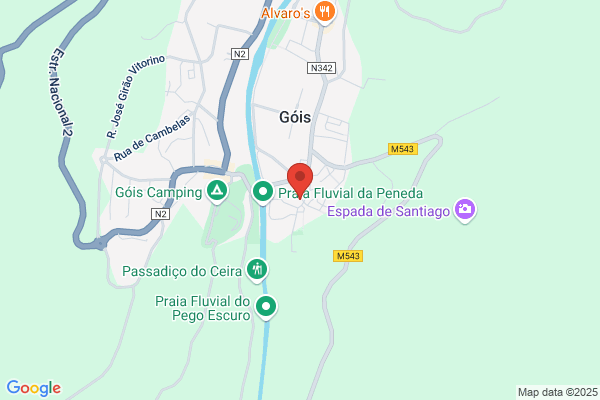Open Alvaro's restaurant marker

pyautogui.click(x=325, y=11)
